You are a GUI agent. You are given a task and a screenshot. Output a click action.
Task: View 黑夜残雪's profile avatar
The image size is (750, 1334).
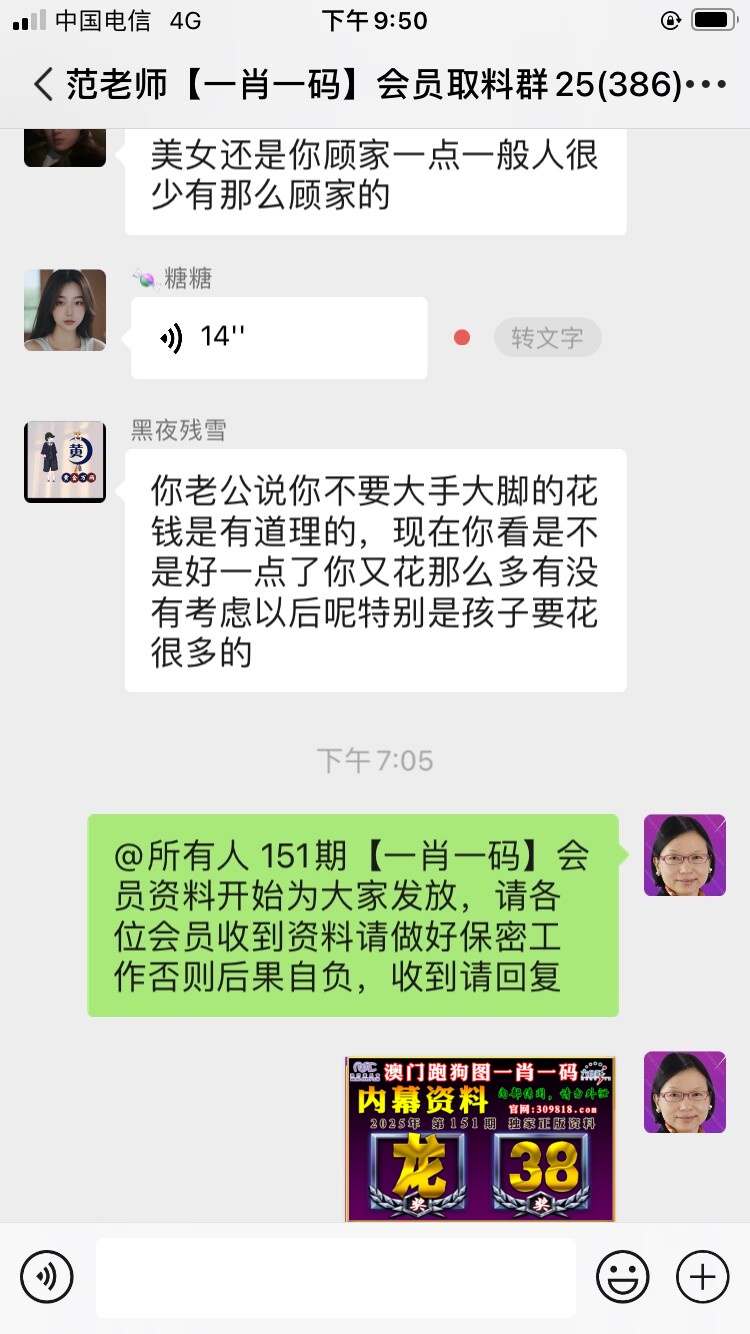pyautogui.click(x=65, y=462)
